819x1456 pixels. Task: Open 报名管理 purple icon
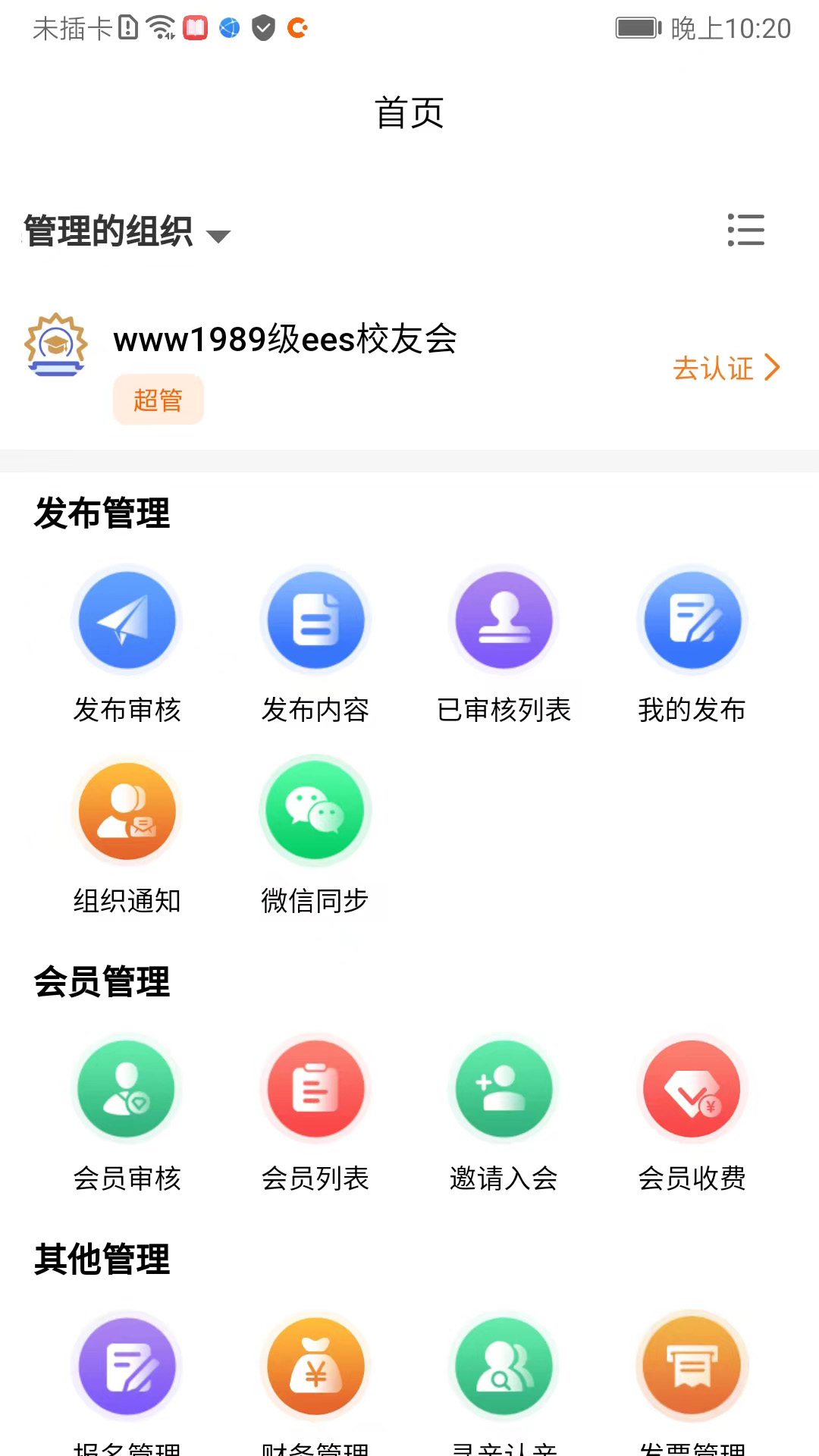click(x=127, y=1367)
